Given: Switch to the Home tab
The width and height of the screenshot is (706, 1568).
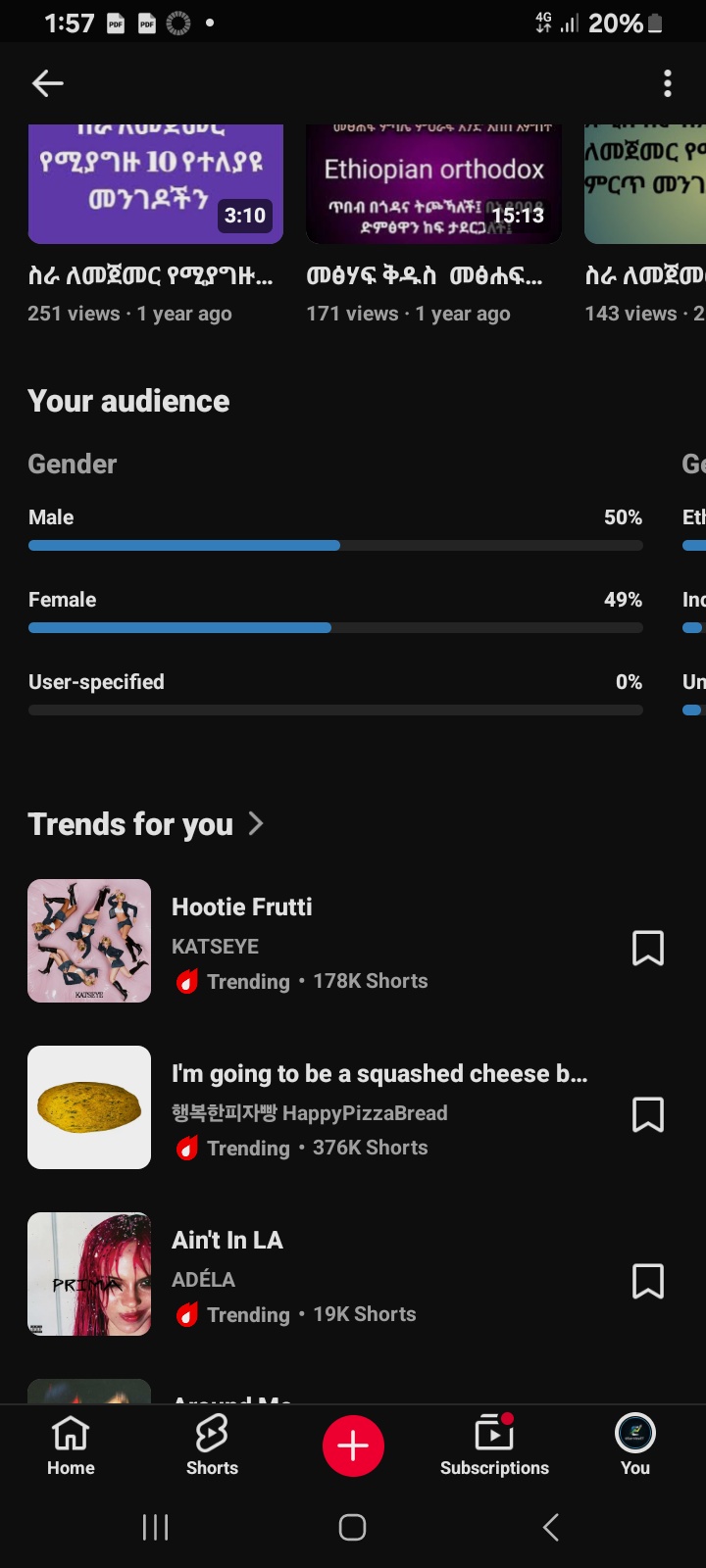Looking at the screenshot, I should tap(71, 1445).
